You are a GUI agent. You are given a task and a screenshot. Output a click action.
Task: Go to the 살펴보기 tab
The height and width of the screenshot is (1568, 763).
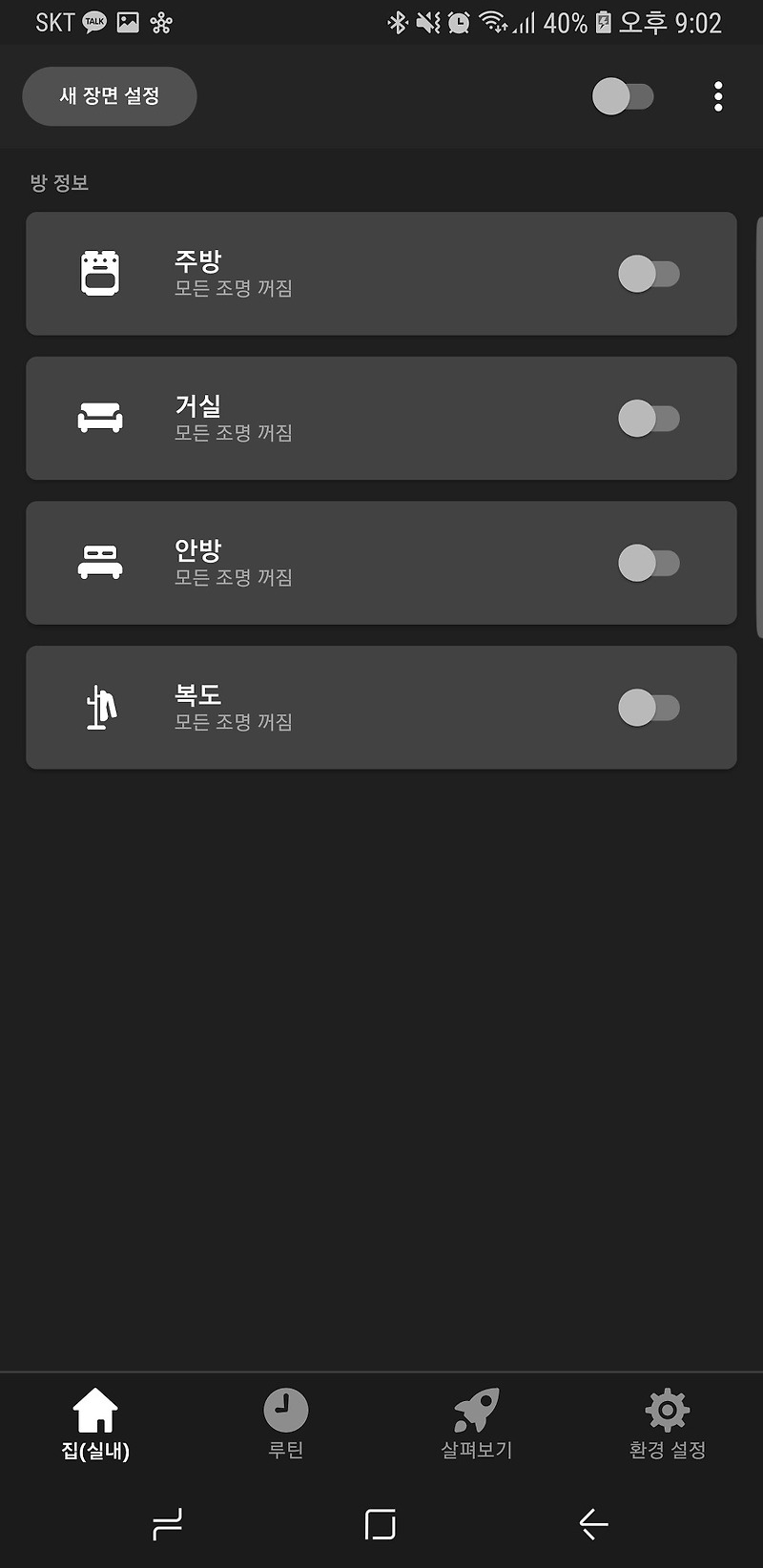[477, 1425]
